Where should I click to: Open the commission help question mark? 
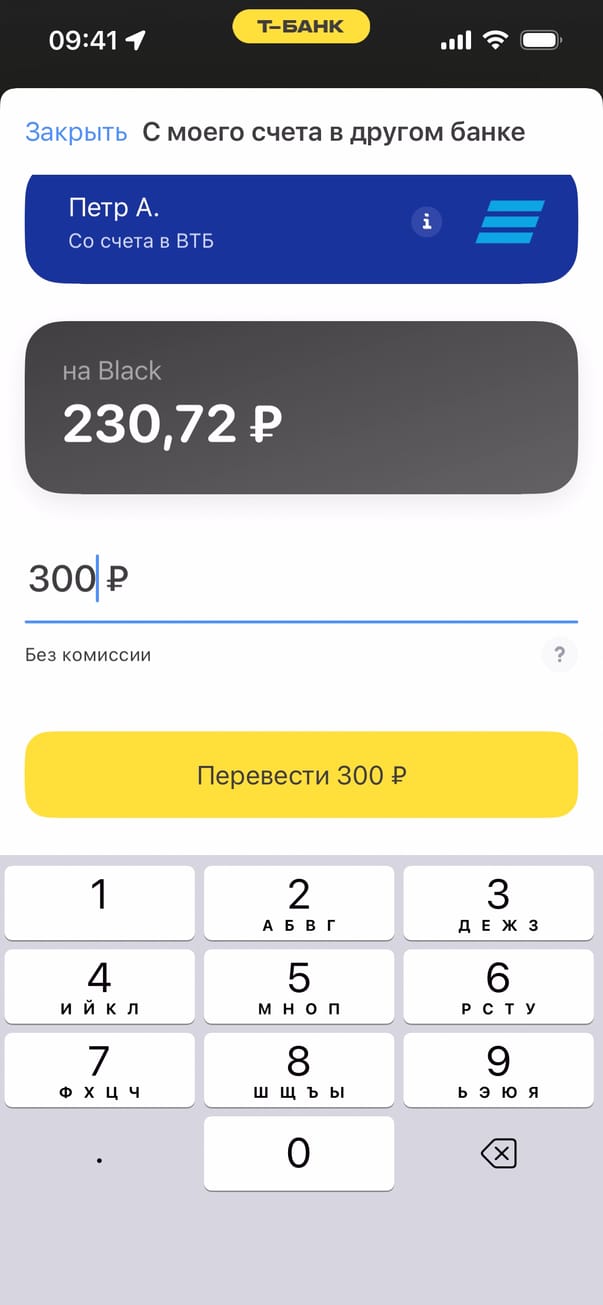pyautogui.click(x=559, y=656)
